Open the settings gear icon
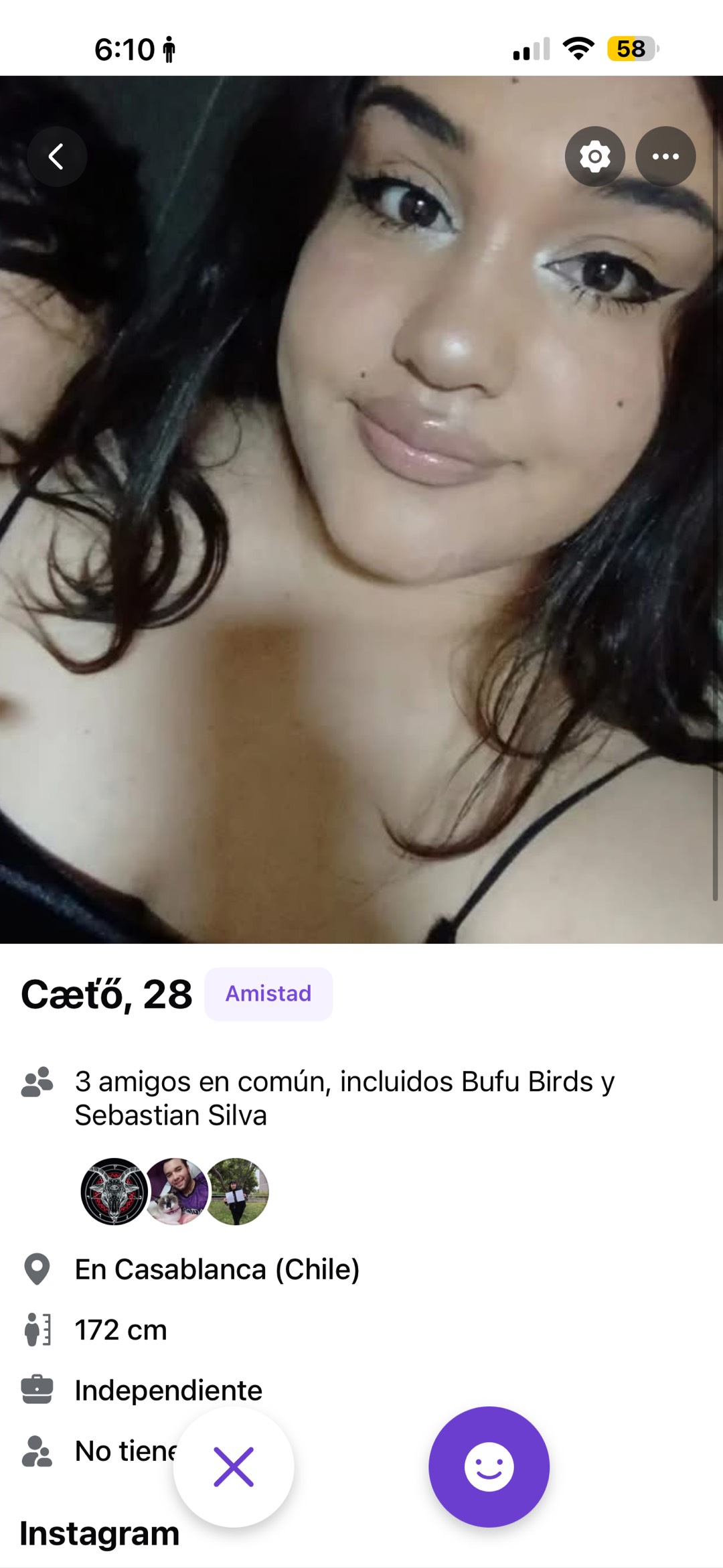 [594, 157]
